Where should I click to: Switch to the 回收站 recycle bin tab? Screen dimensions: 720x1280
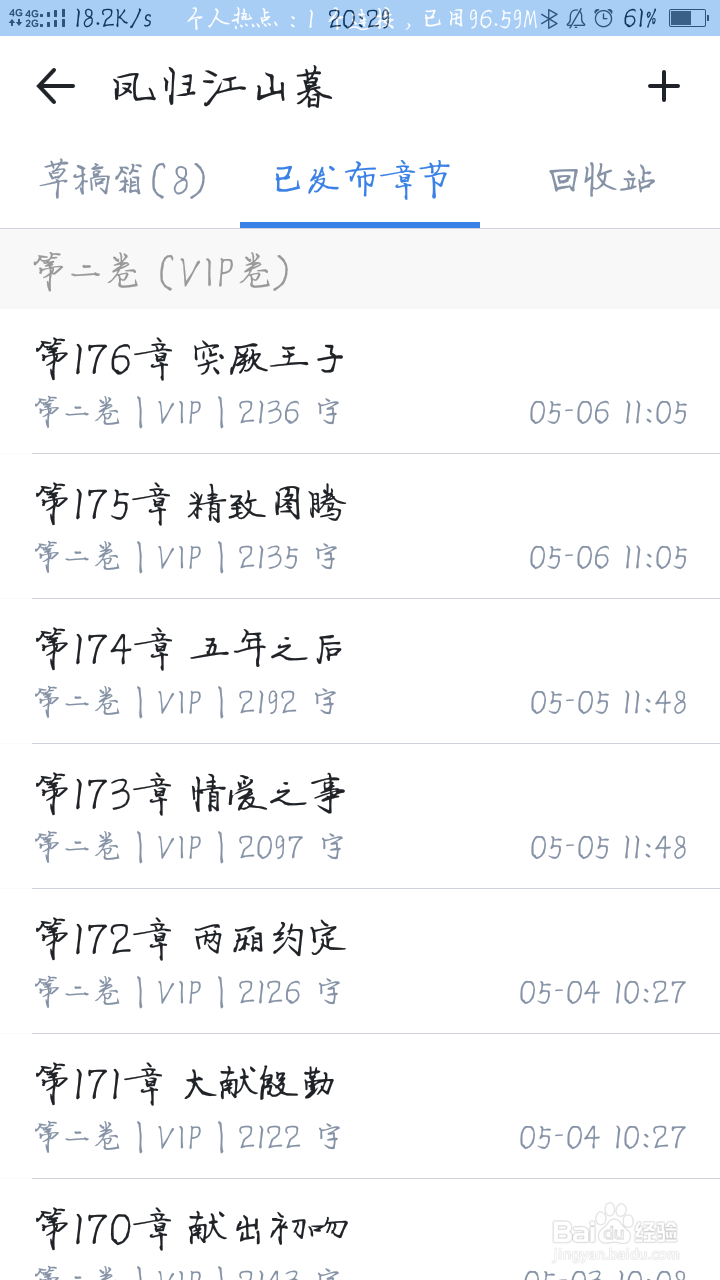600,181
